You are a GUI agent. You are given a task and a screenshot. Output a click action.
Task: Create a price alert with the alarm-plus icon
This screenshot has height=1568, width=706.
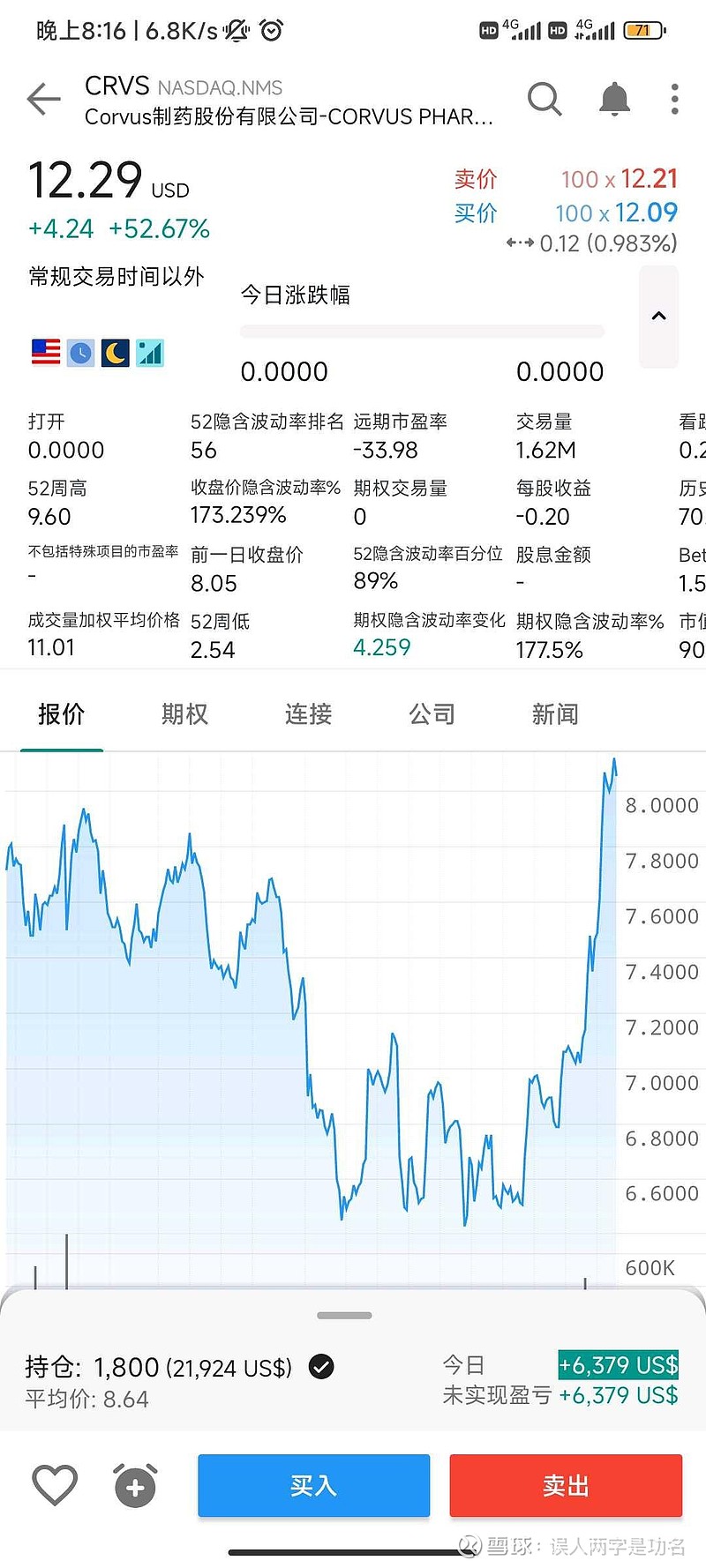pyautogui.click(x=135, y=1485)
